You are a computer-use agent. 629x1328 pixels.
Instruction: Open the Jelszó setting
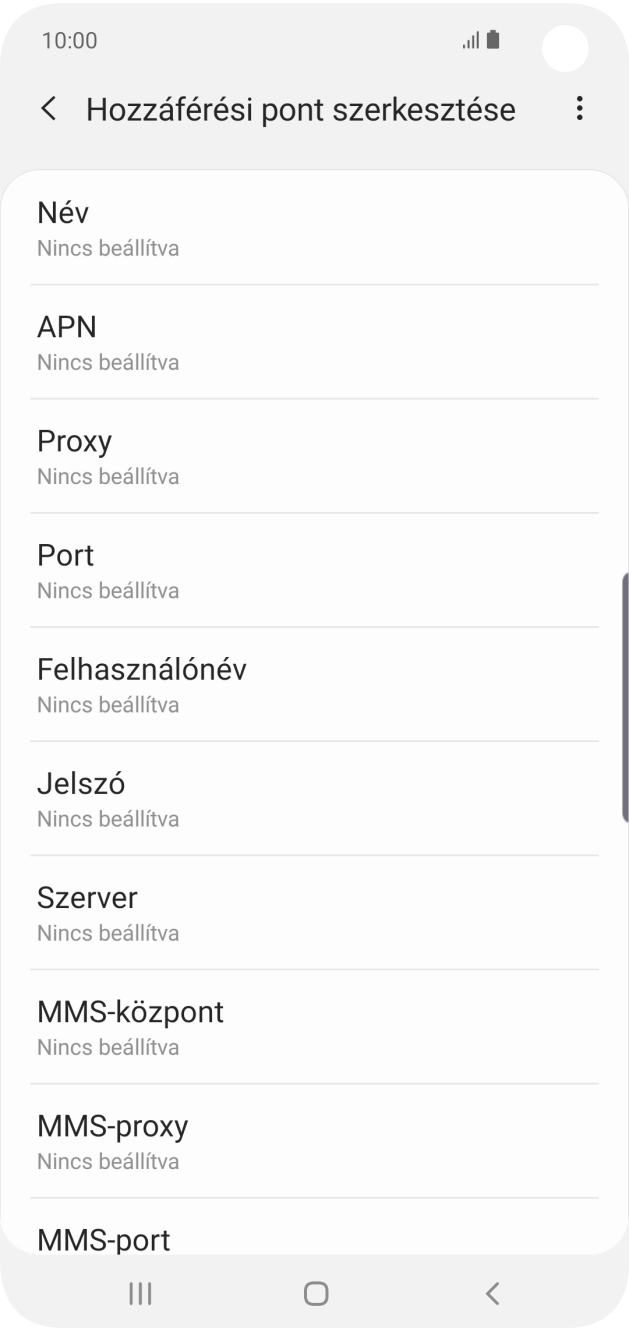(314, 799)
